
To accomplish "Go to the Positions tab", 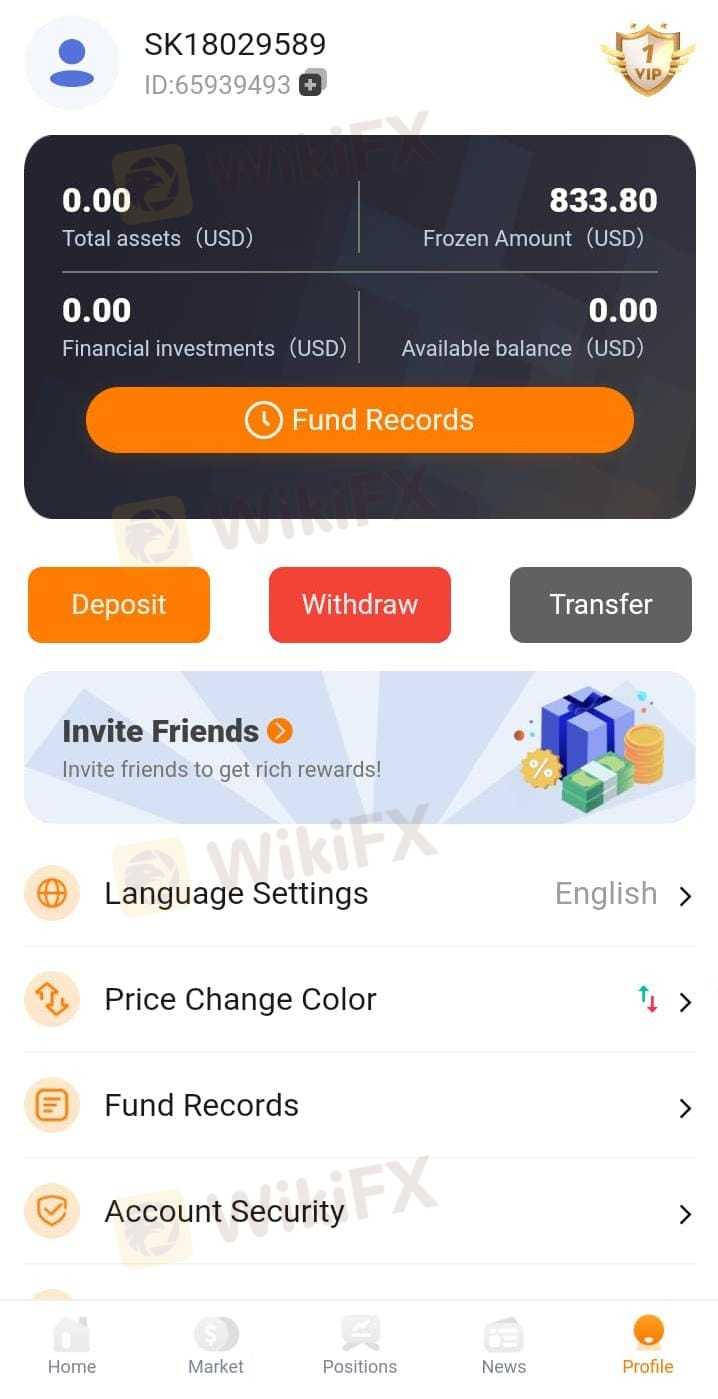I will point(360,1346).
